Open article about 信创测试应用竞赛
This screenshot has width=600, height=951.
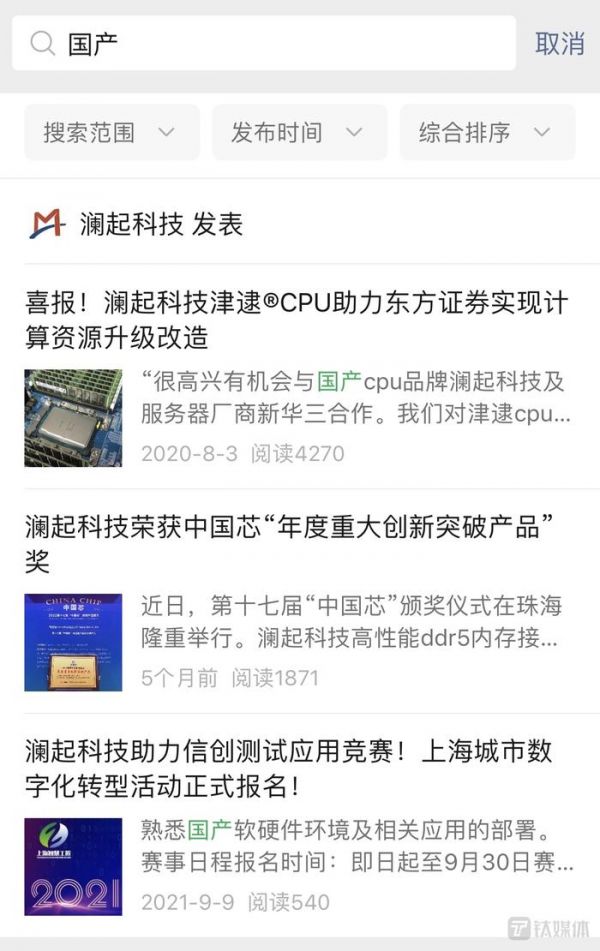point(288,766)
